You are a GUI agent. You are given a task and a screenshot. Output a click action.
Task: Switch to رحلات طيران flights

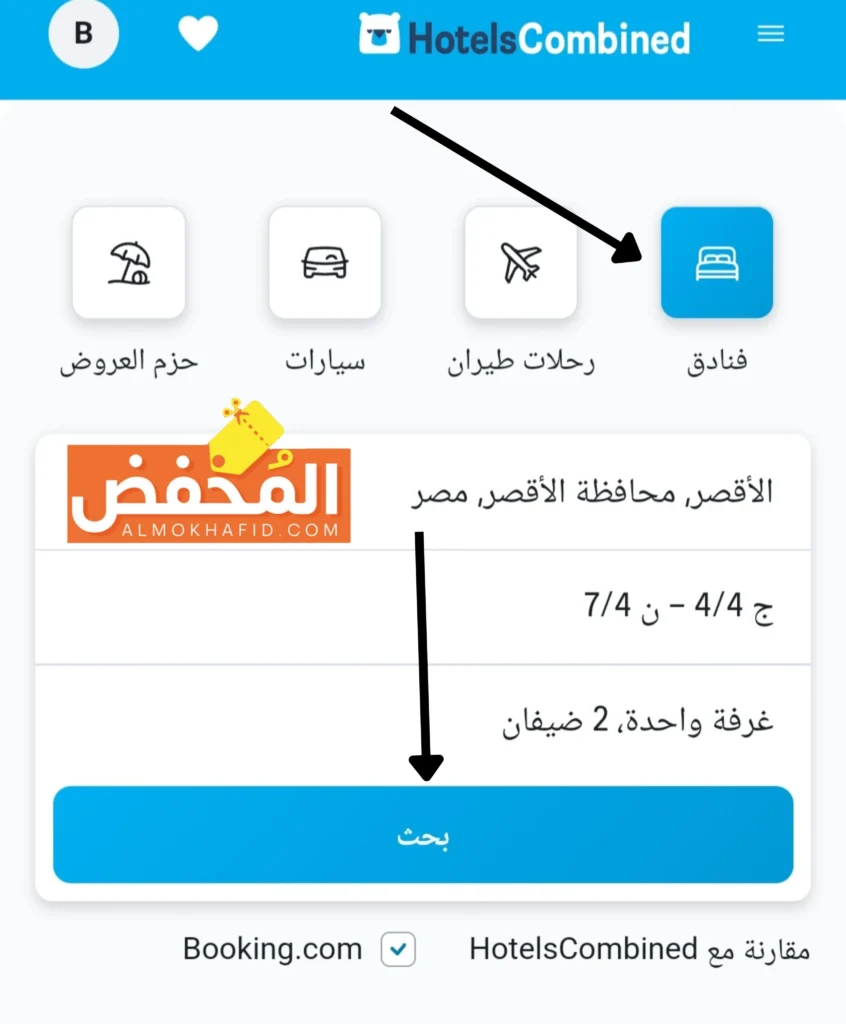click(520, 263)
